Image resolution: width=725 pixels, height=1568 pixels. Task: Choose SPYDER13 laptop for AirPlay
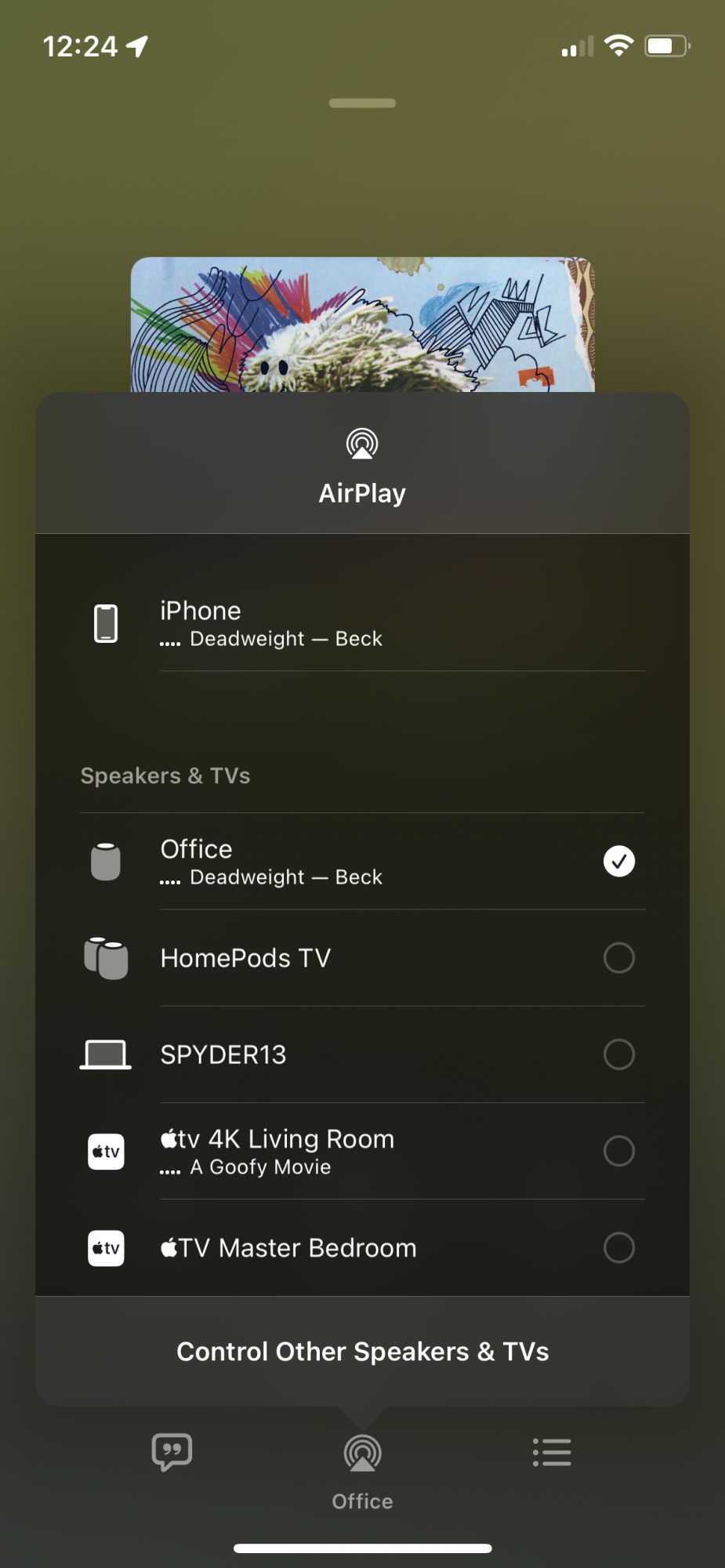[618, 1054]
